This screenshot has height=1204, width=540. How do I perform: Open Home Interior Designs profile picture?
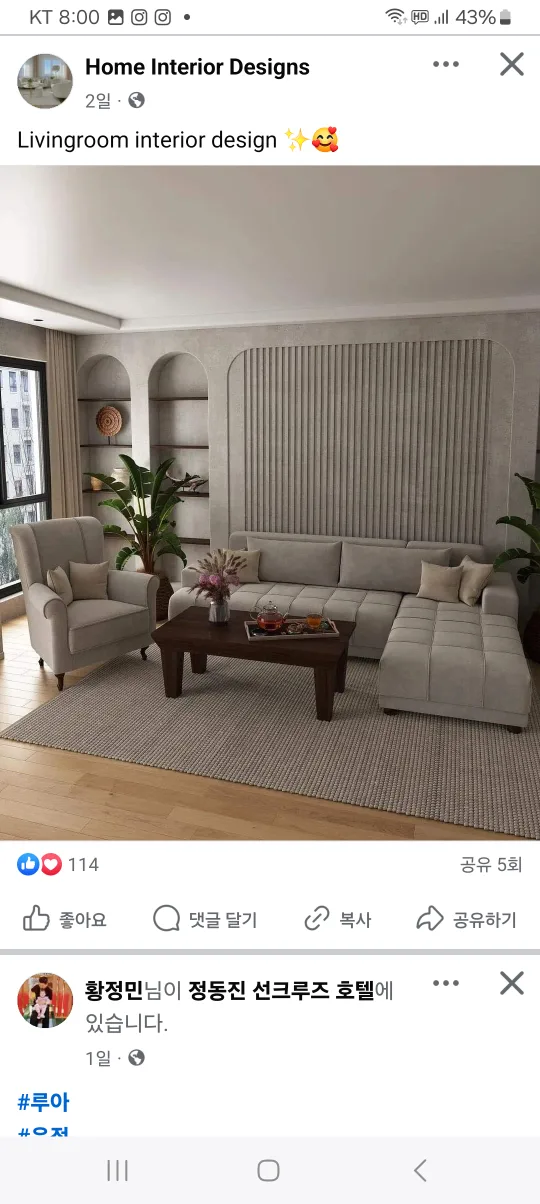(45, 81)
